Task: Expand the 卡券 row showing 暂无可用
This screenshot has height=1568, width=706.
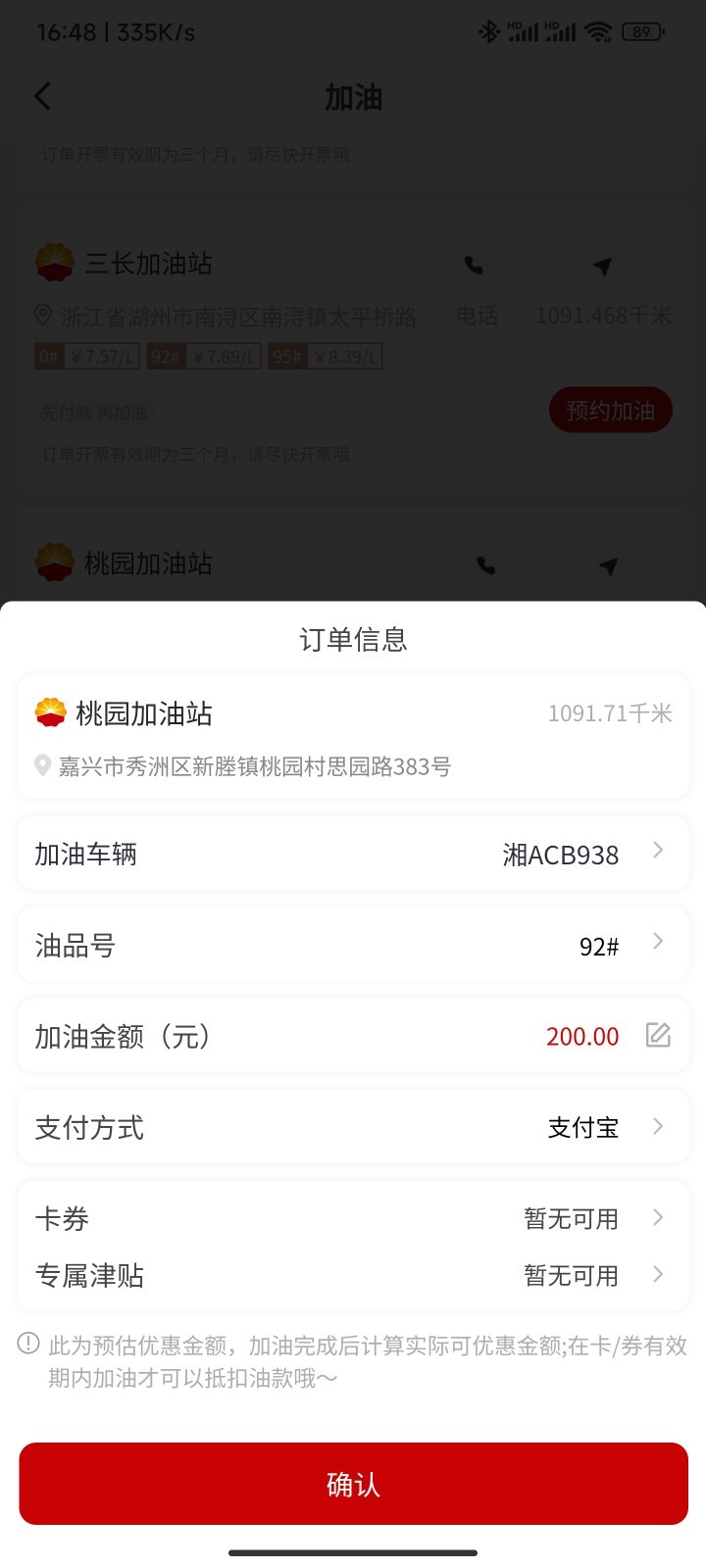Action: [x=353, y=1218]
